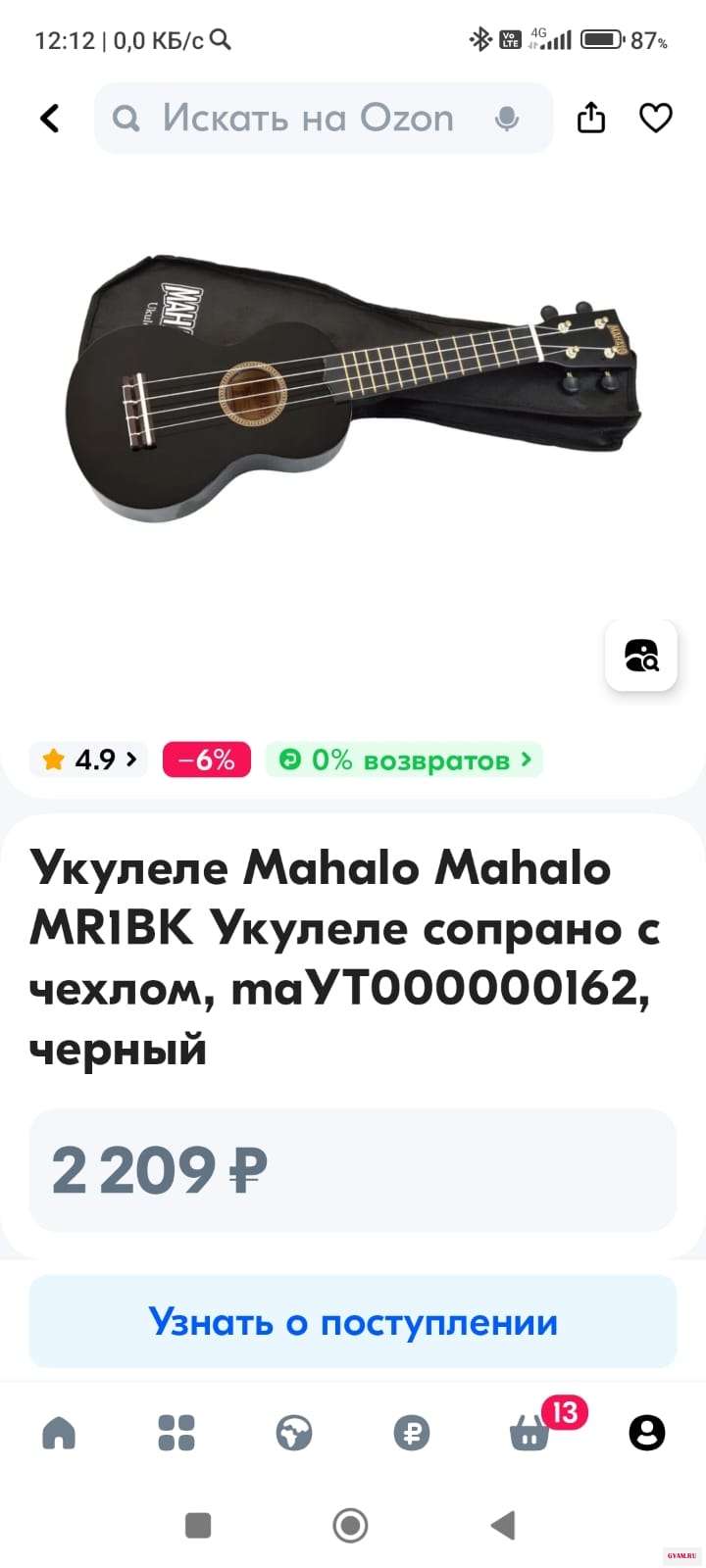Go back with the top-left arrow
The image size is (706, 1568).
point(50,119)
